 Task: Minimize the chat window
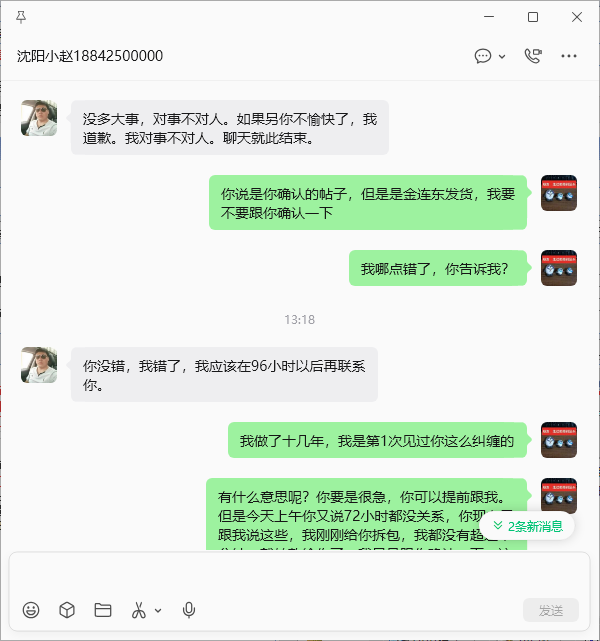pos(489,17)
